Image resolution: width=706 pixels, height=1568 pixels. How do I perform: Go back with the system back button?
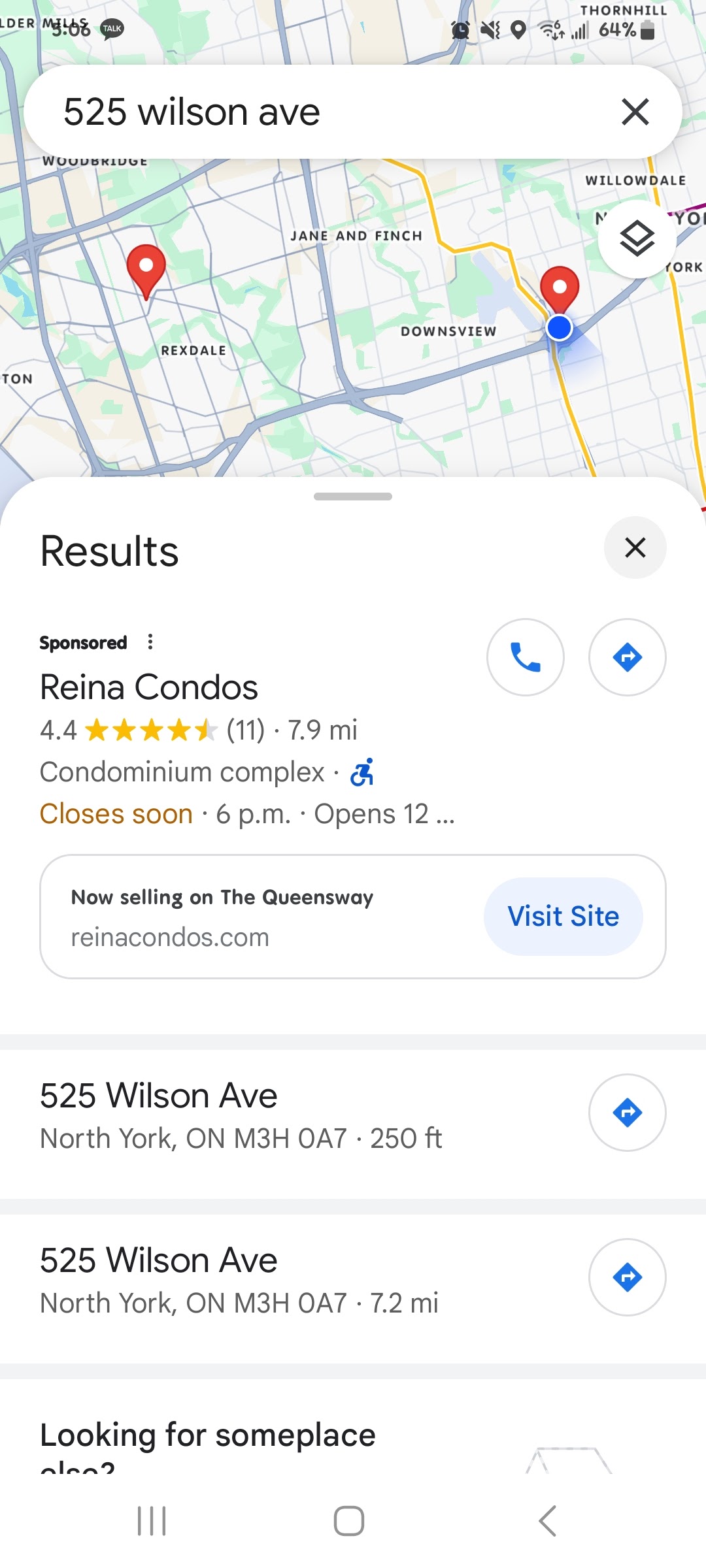tap(548, 1521)
